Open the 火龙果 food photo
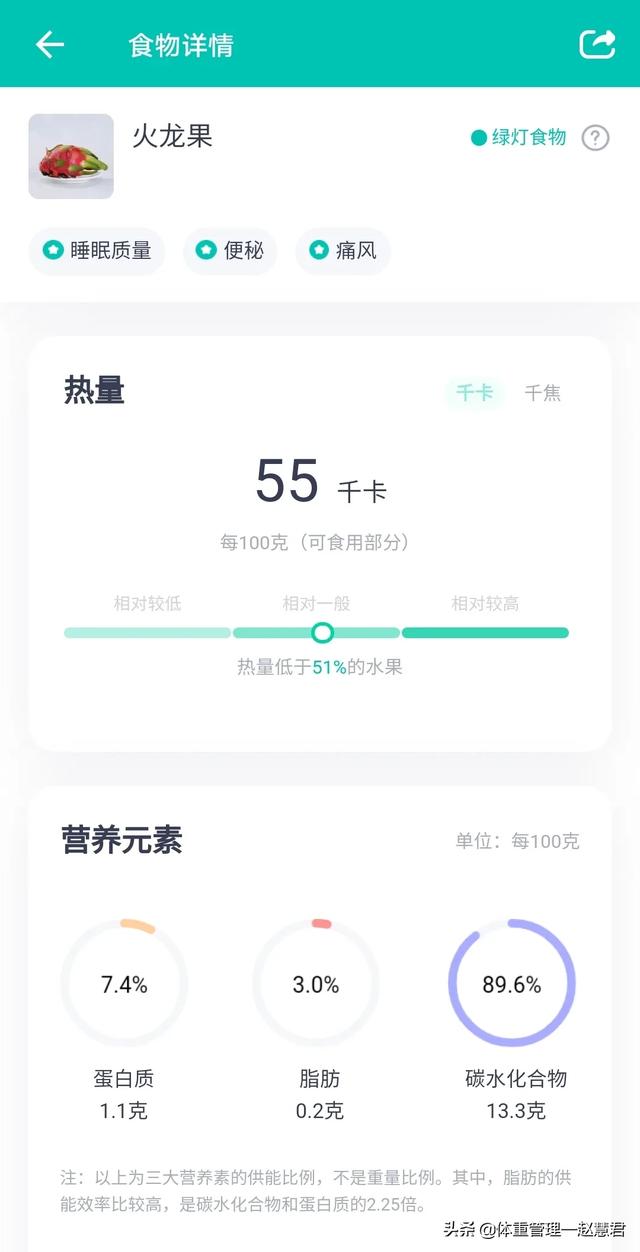Screen dimensions: 640x1252 [x=71, y=156]
